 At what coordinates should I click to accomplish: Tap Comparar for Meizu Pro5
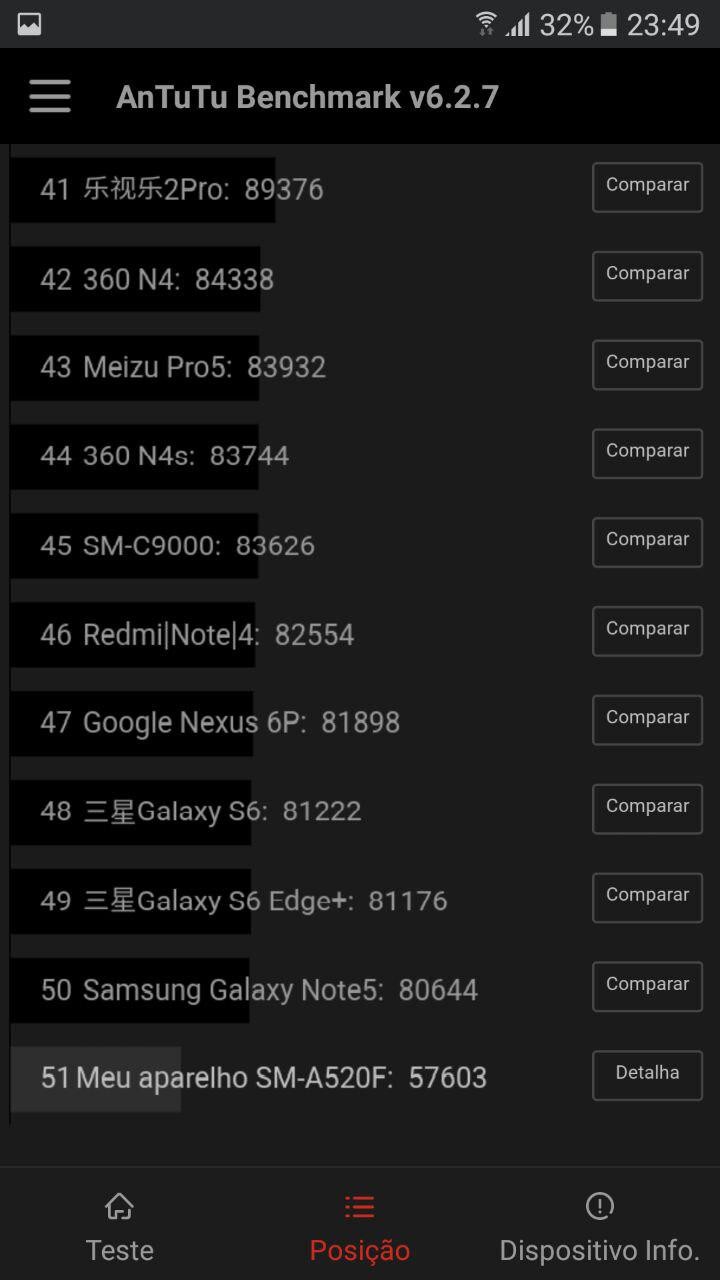click(647, 364)
